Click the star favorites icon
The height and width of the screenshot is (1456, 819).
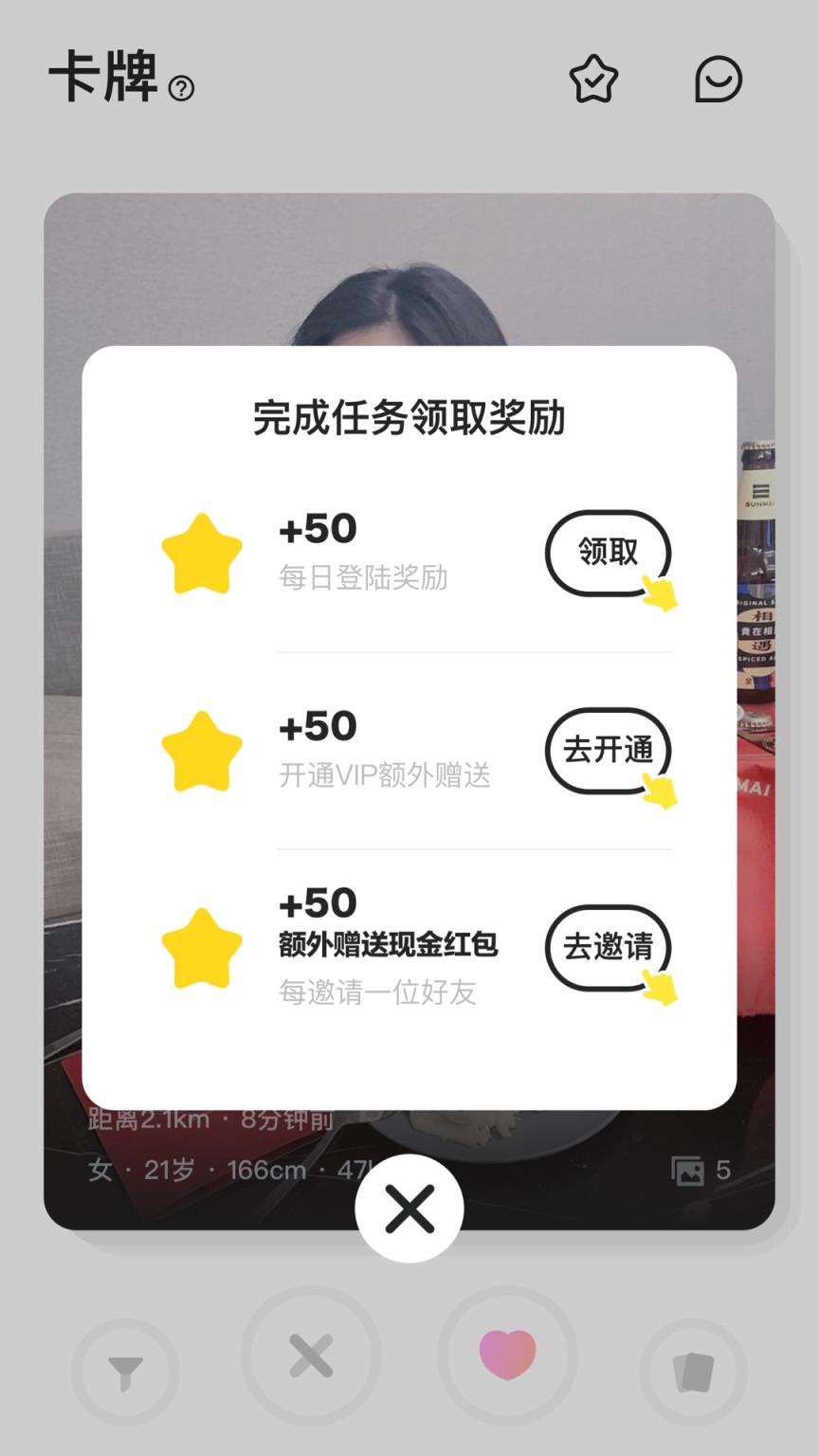tap(594, 81)
